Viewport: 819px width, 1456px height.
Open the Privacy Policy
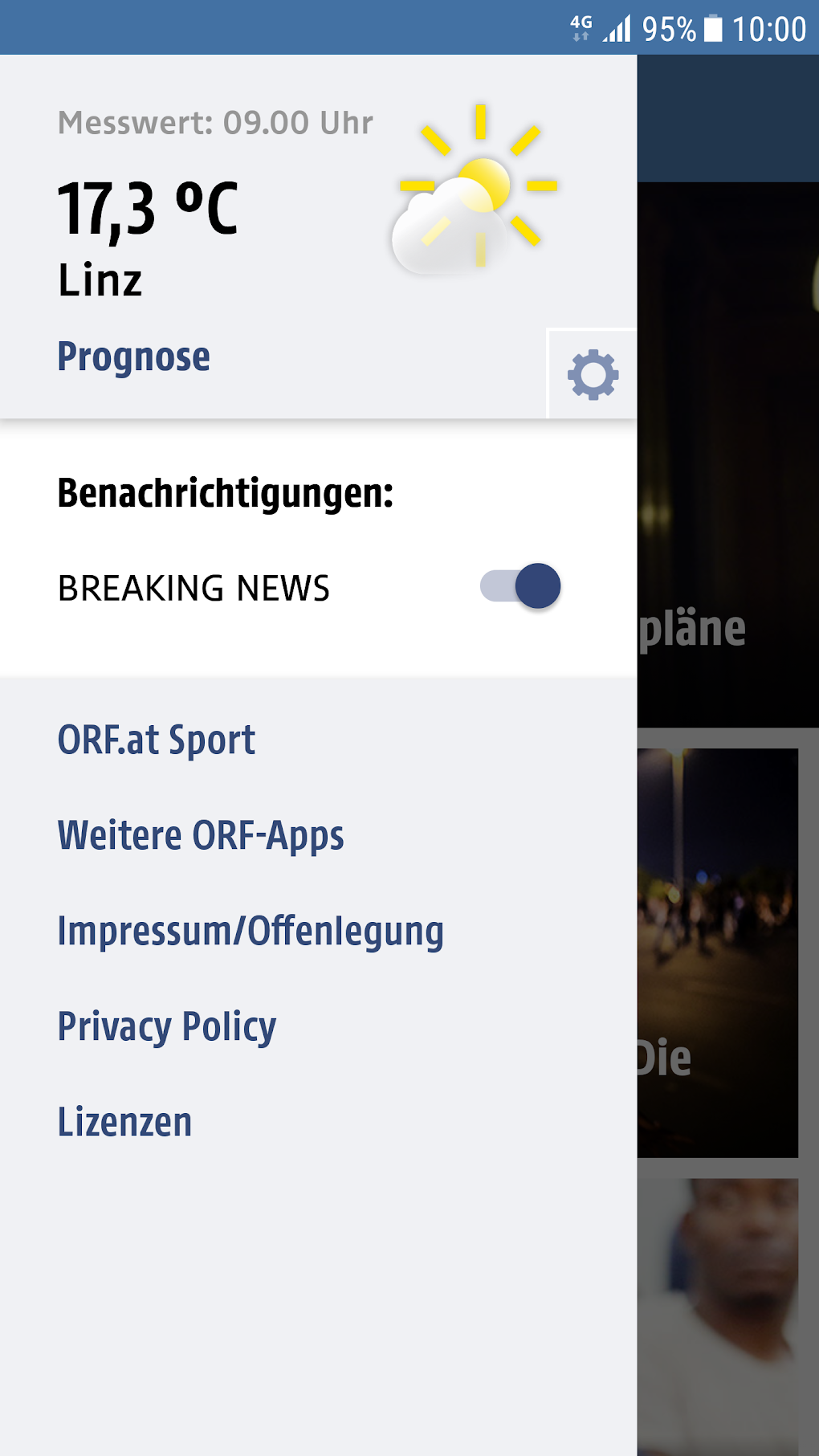tap(167, 1026)
